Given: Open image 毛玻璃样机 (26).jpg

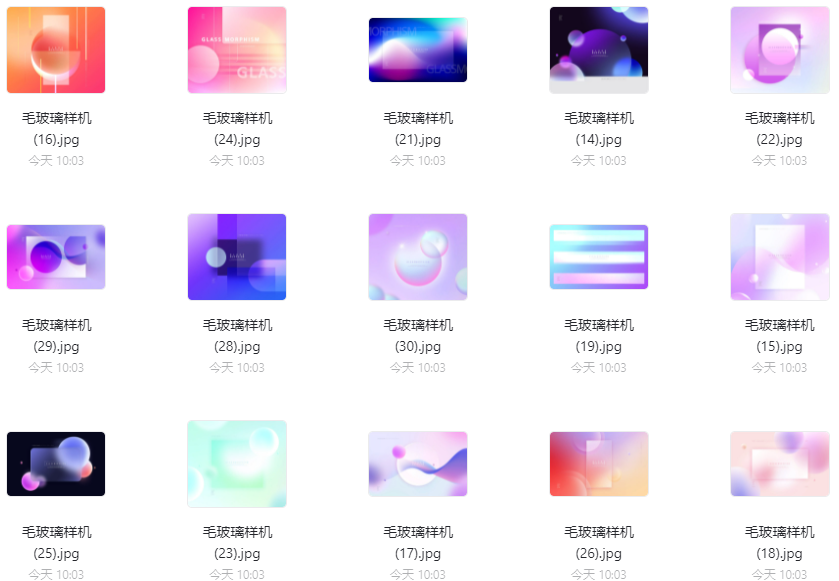Looking at the screenshot, I should coord(599,464).
